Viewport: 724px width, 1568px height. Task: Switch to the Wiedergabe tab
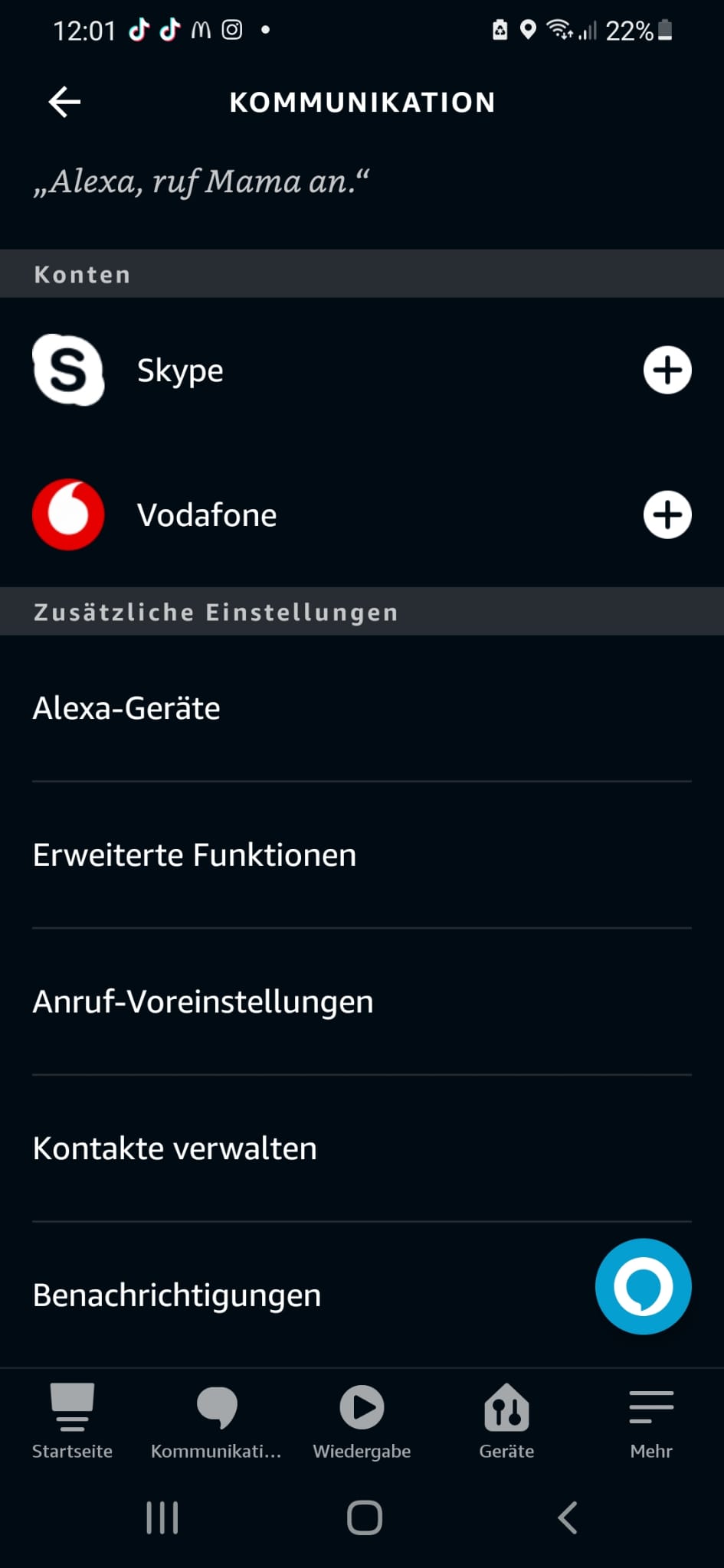(x=362, y=1420)
